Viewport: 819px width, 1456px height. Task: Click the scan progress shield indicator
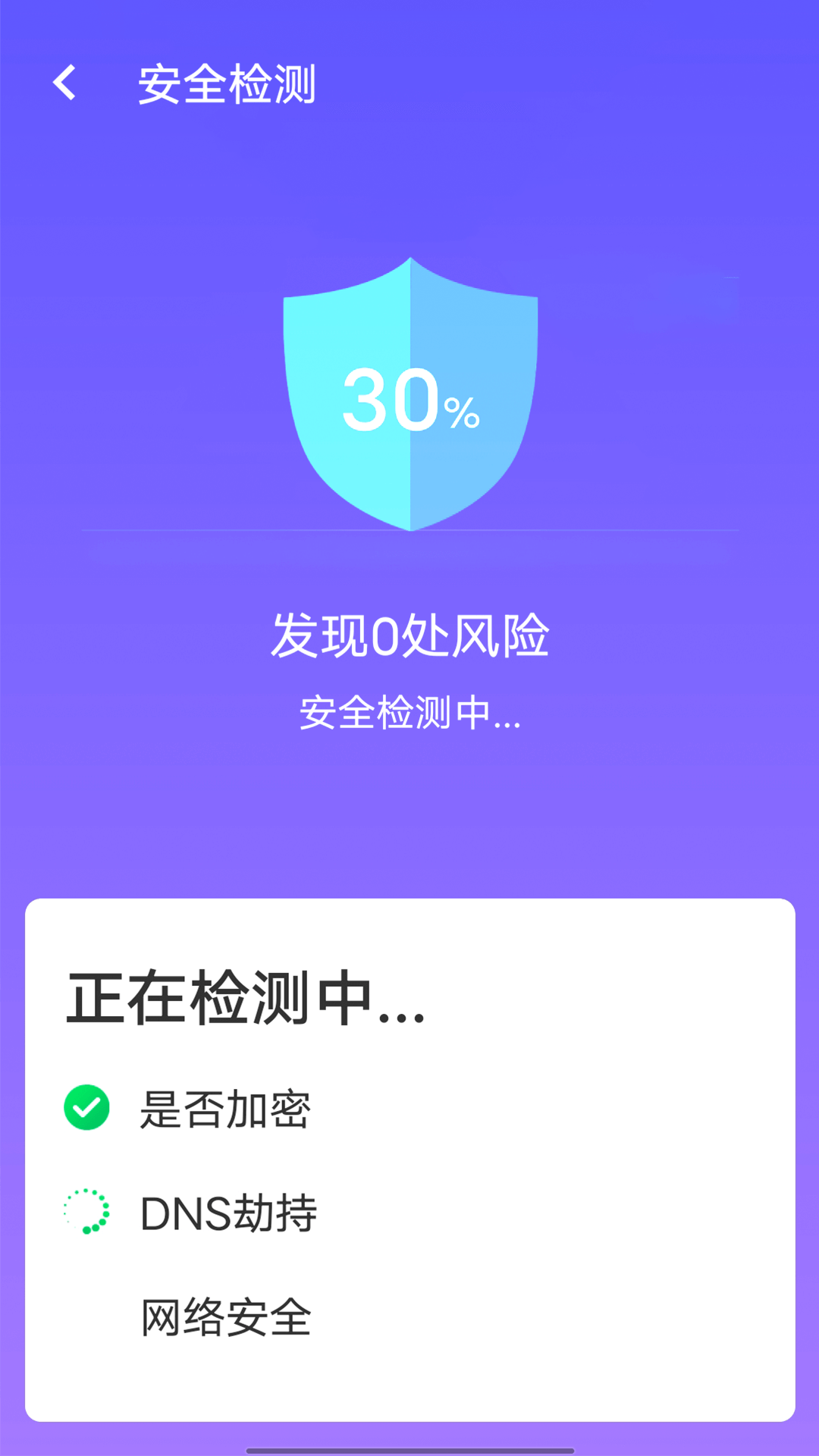click(409, 394)
